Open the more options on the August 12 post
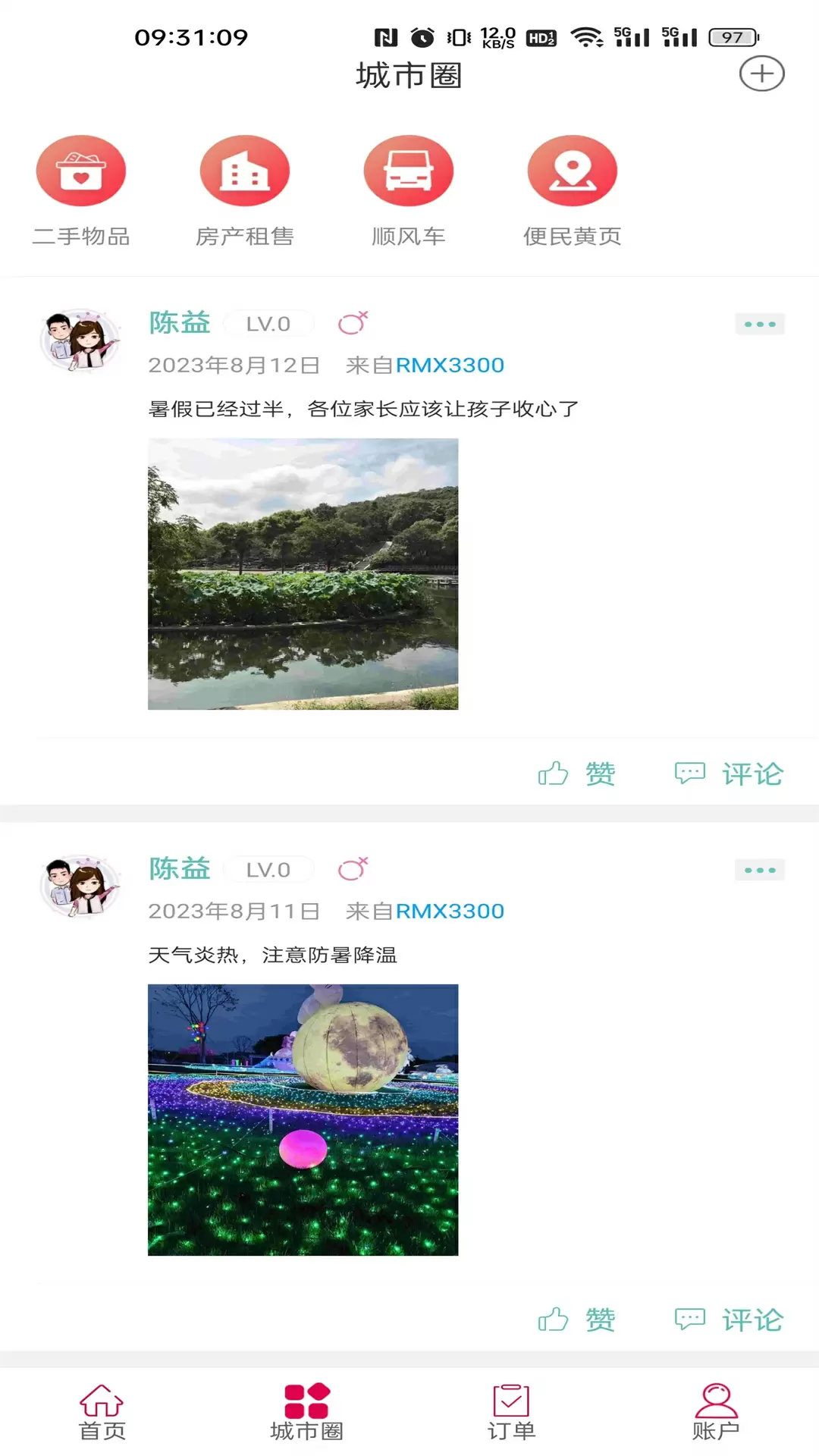 click(759, 325)
